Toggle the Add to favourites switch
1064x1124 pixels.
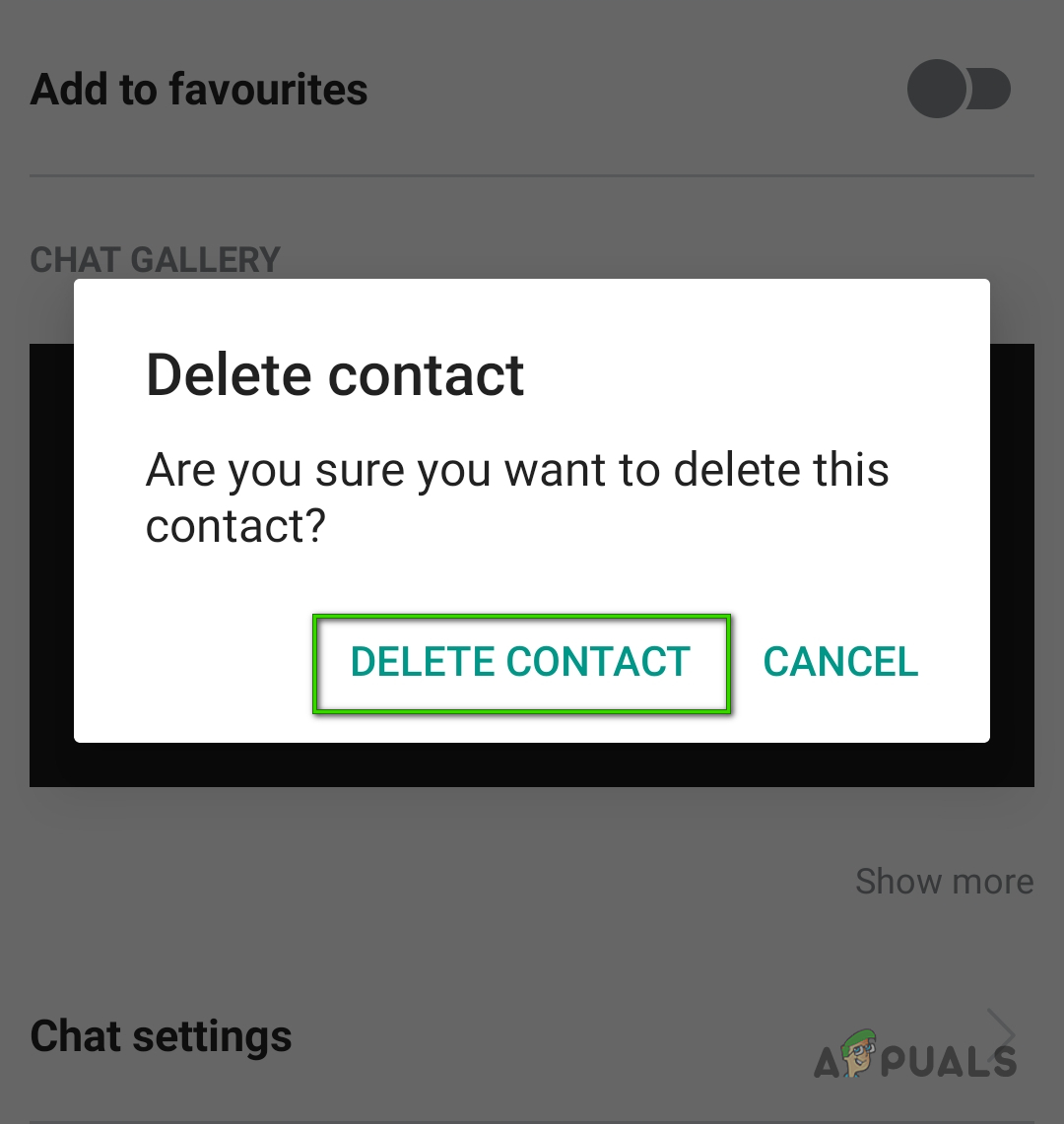coord(958,90)
